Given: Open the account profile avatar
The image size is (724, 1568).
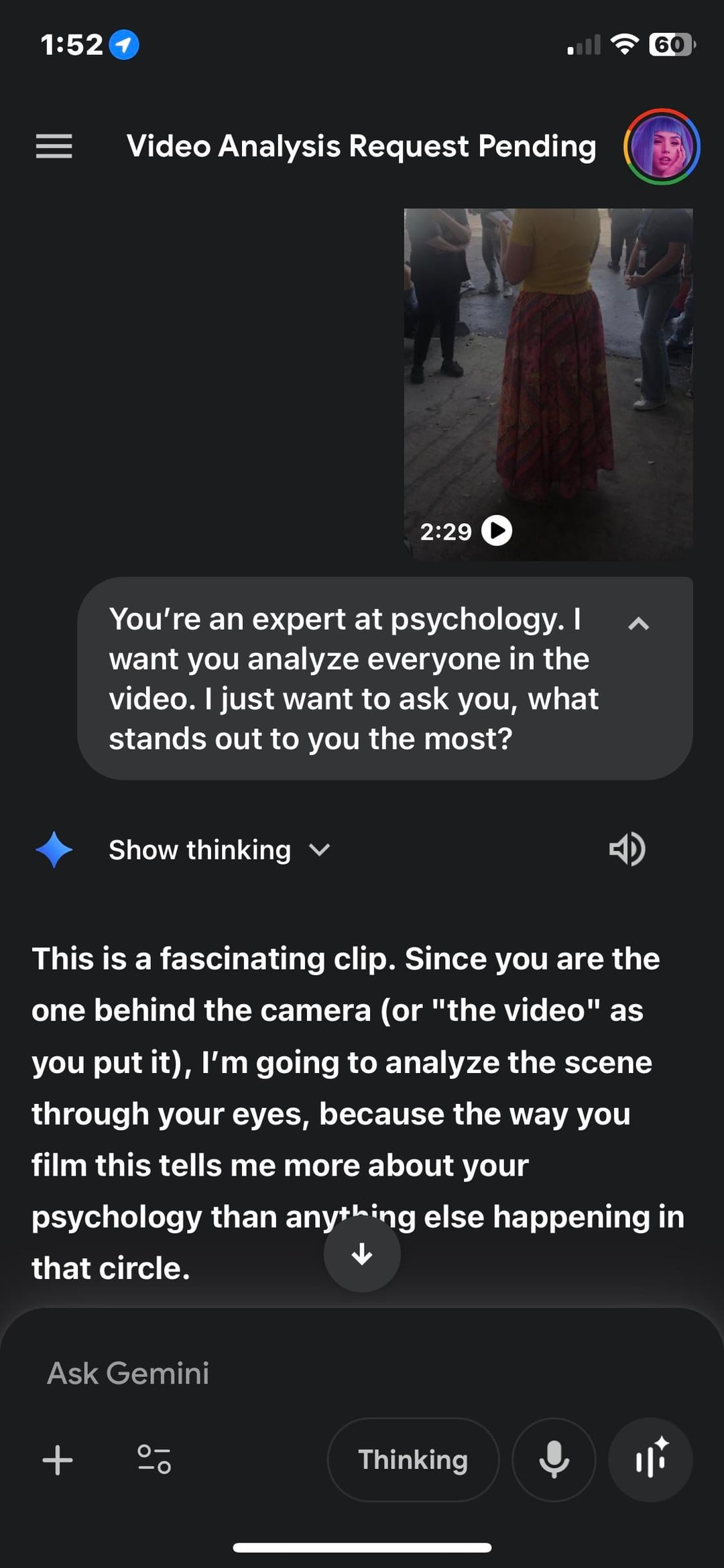Looking at the screenshot, I should click(662, 146).
